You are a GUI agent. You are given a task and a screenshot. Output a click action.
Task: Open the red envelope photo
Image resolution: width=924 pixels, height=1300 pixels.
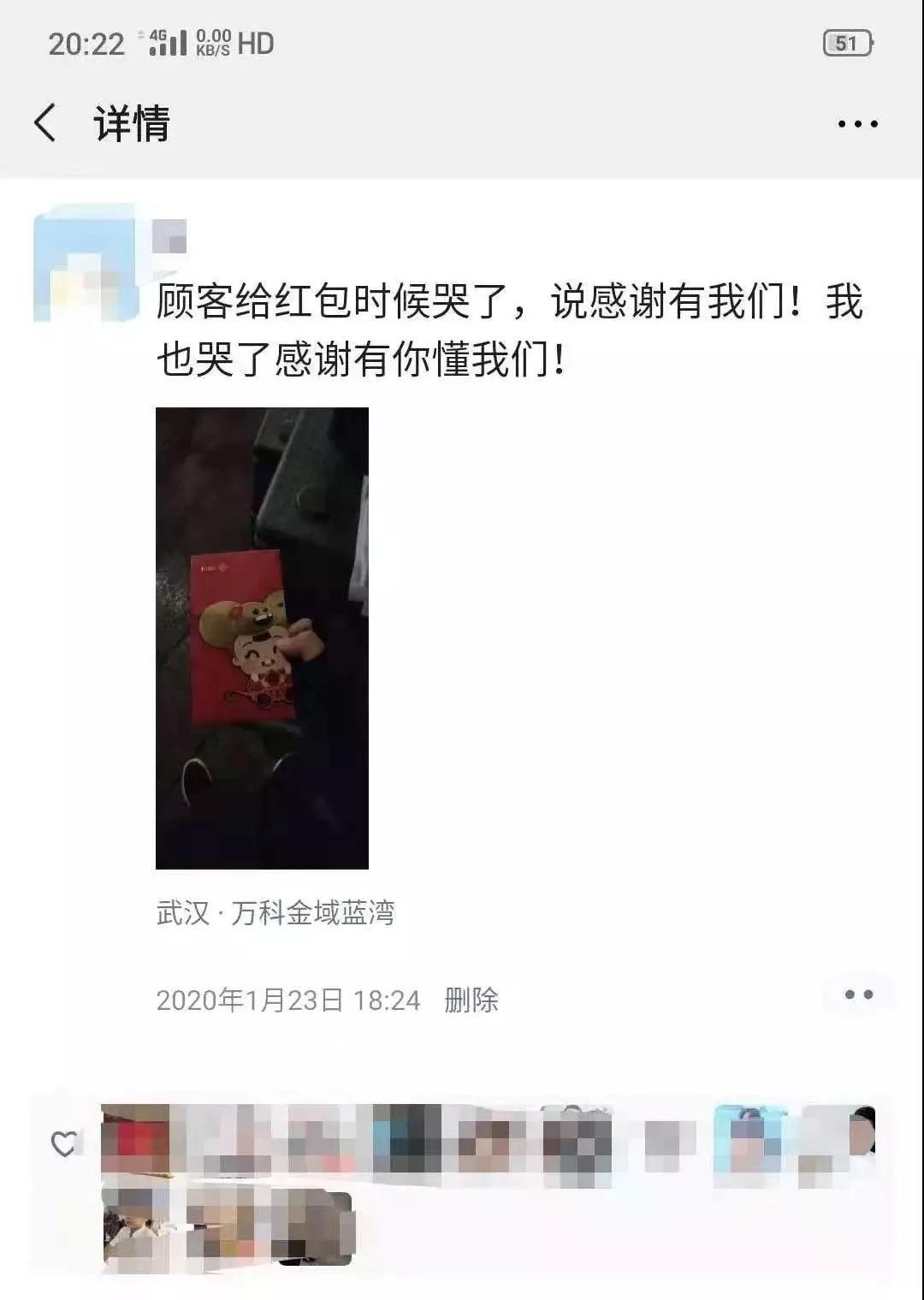pyautogui.click(x=262, y=638)
